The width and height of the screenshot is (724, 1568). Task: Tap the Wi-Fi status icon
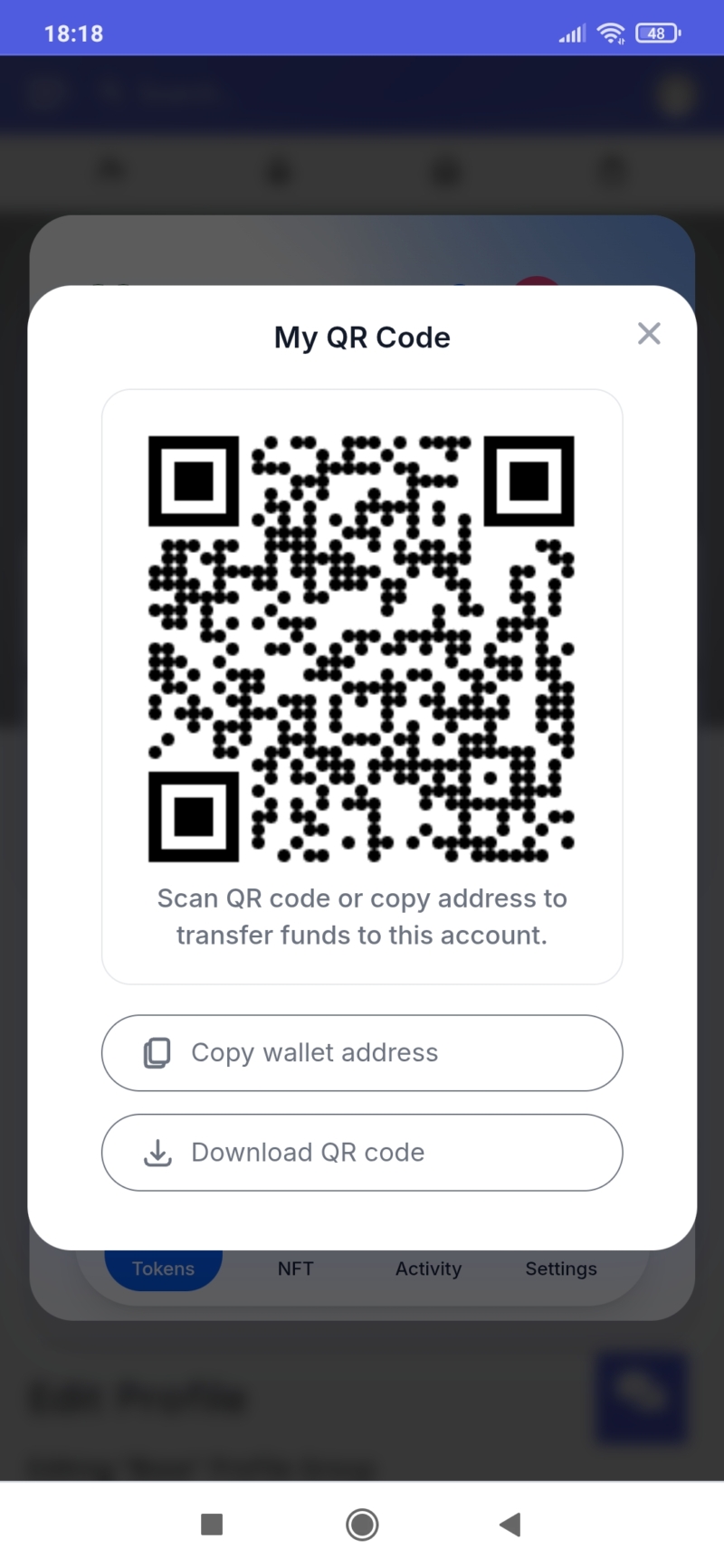pyautogui.click(x=612, y=33)
